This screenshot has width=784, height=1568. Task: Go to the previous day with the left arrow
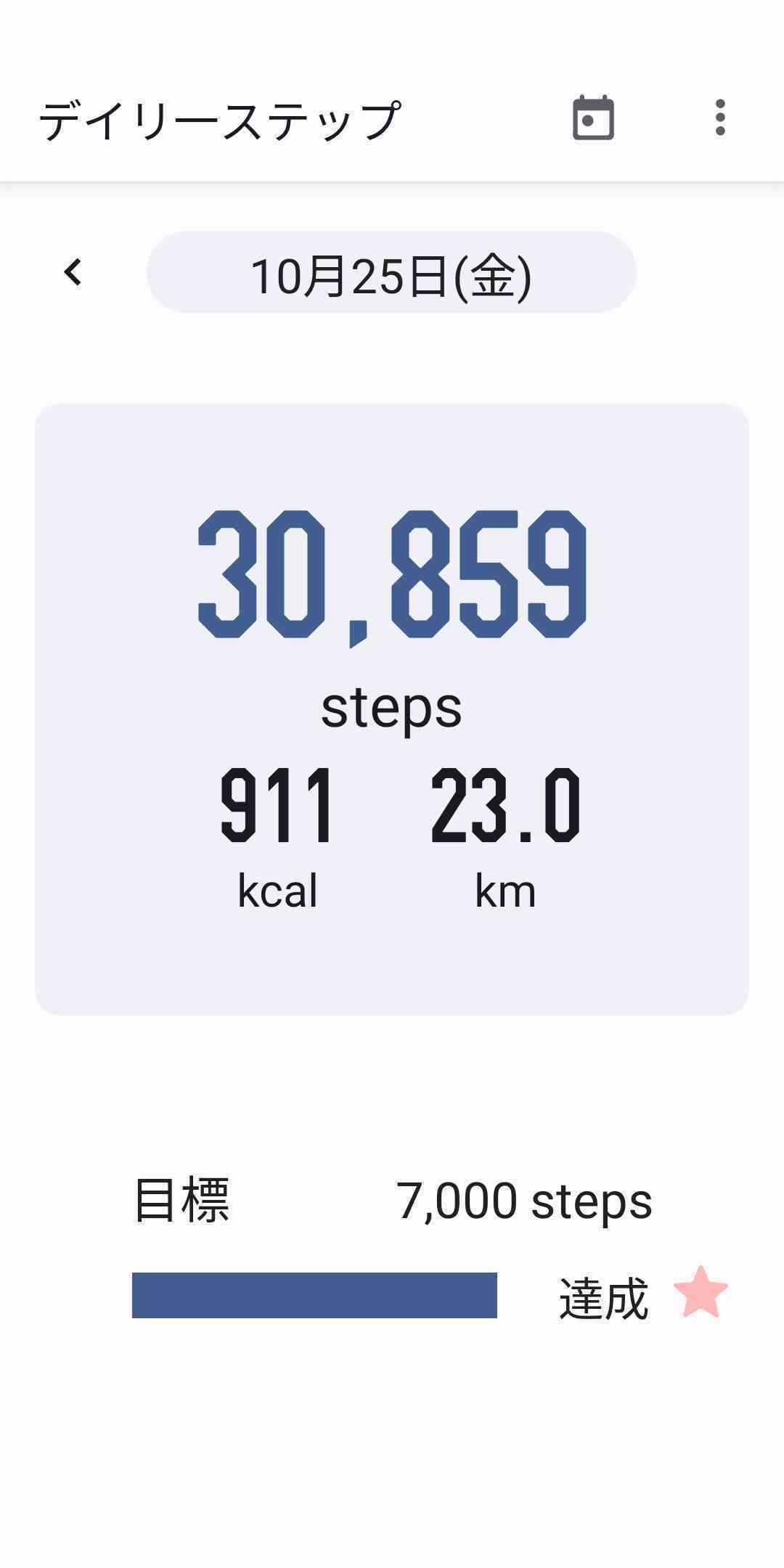[x=73, y=273]
